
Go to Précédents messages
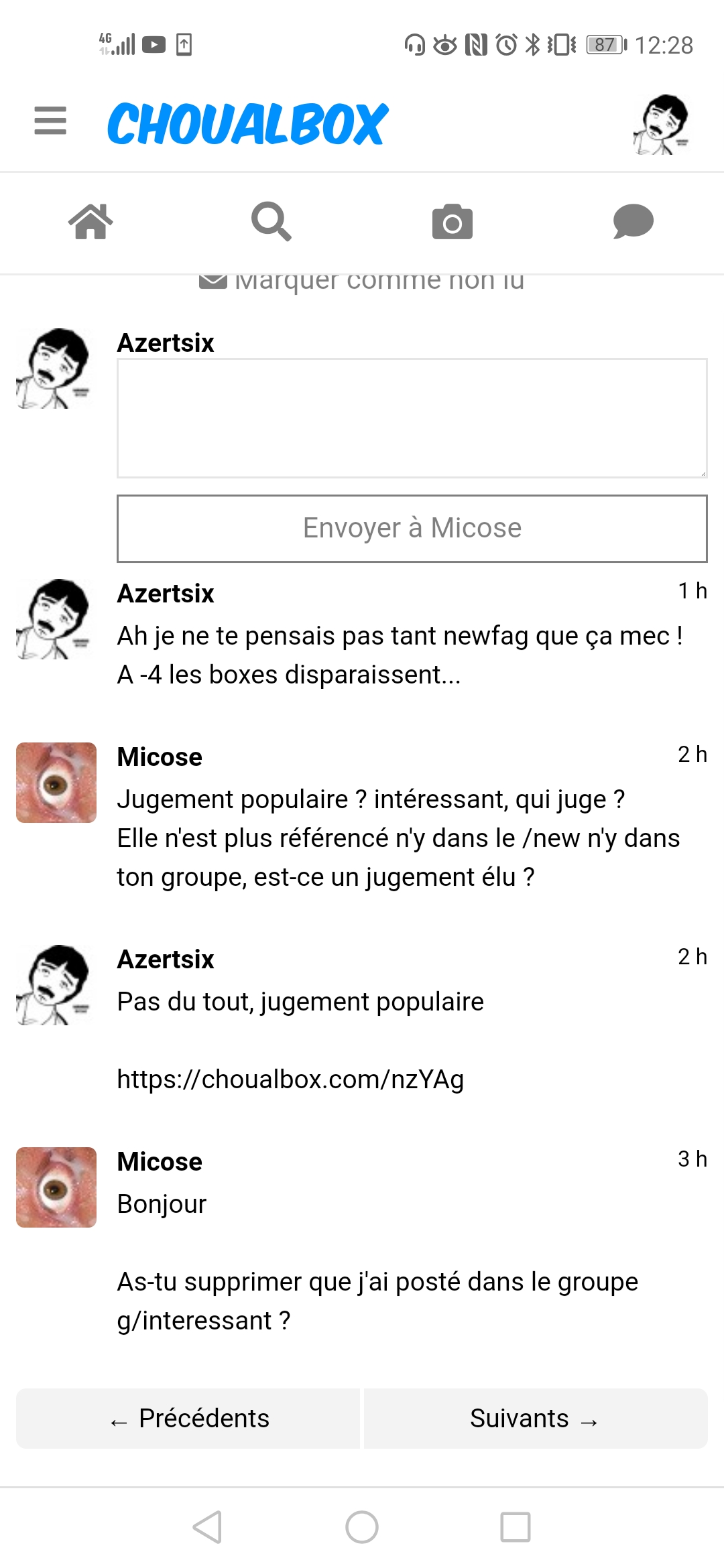(188, 1419)
